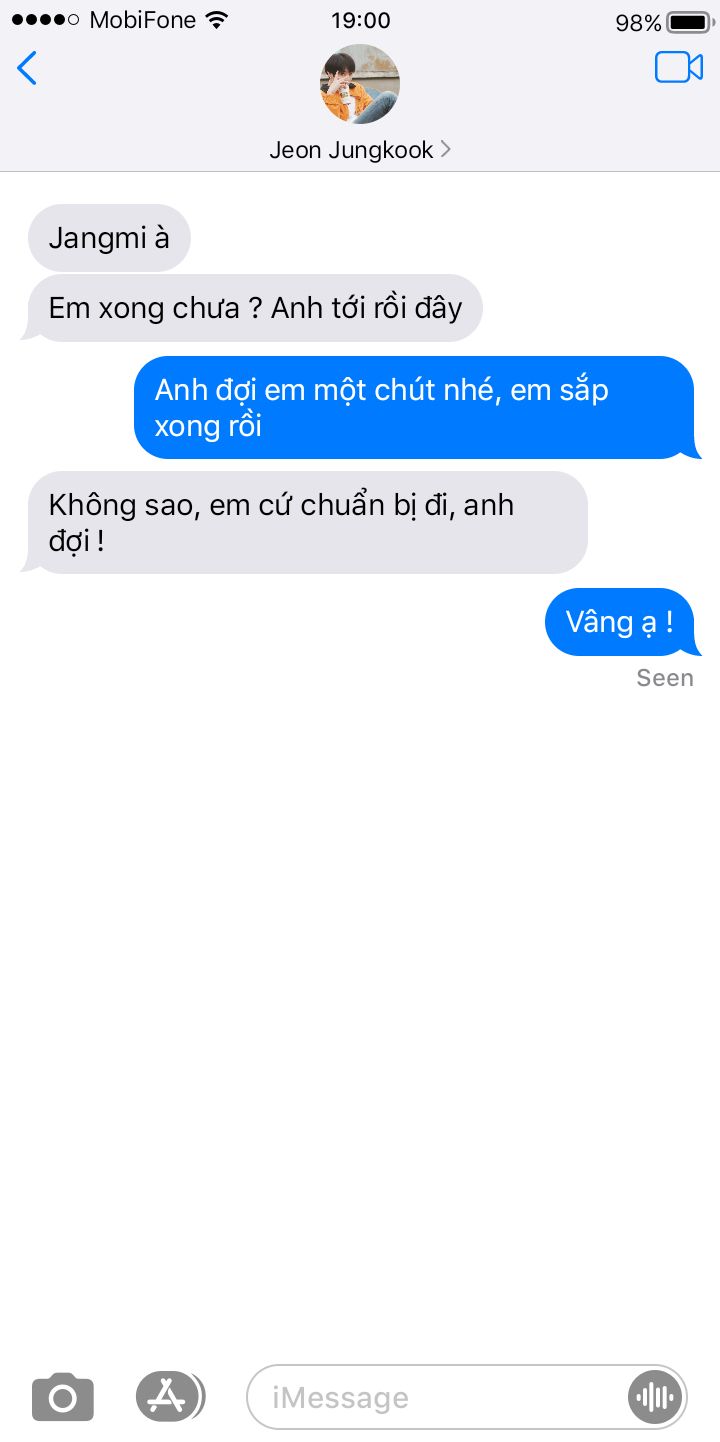Start a video call with Jeon Jungkook
Screen dimensions: 720x1442
pyautogui.click(x=679, y=67)
